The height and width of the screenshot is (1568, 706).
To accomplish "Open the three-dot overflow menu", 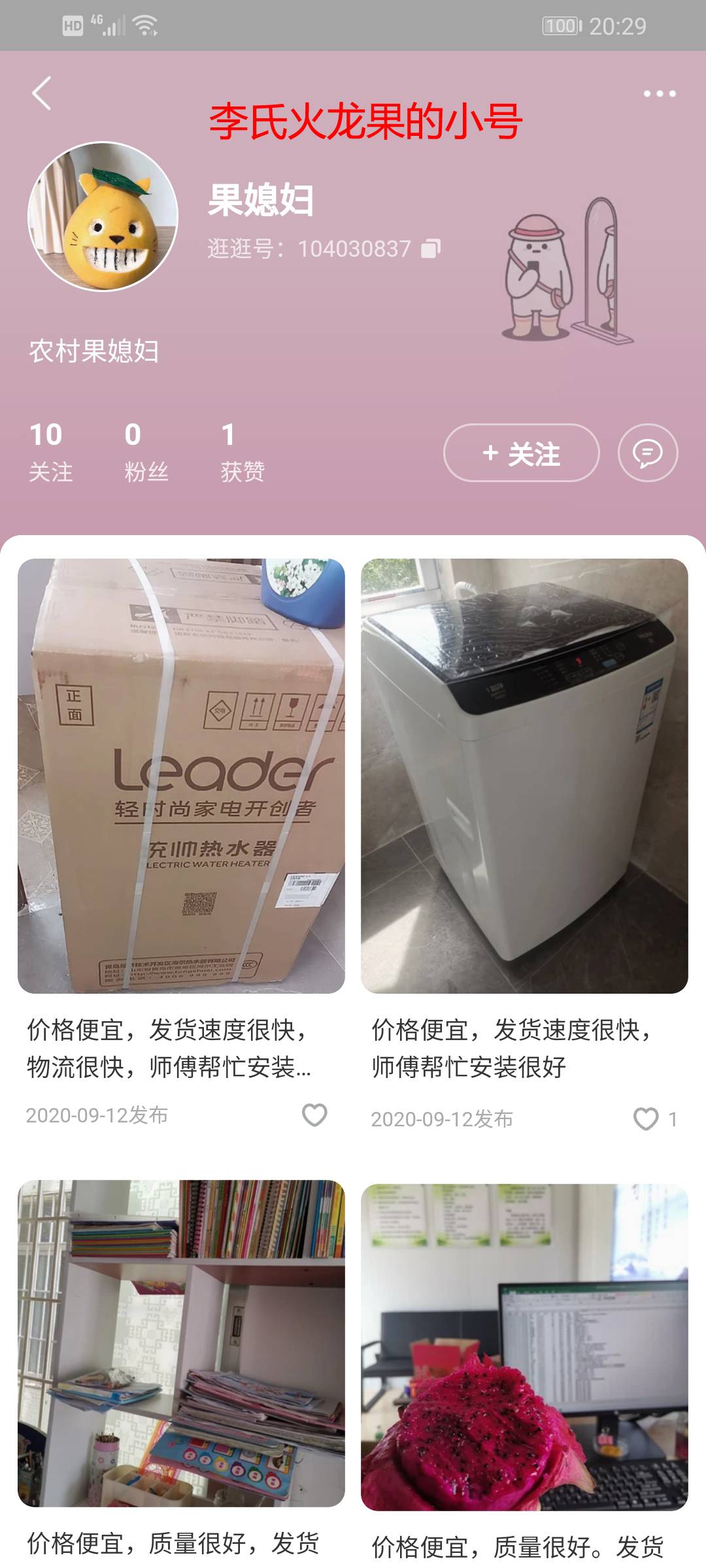I will click(x=660, y=93).
